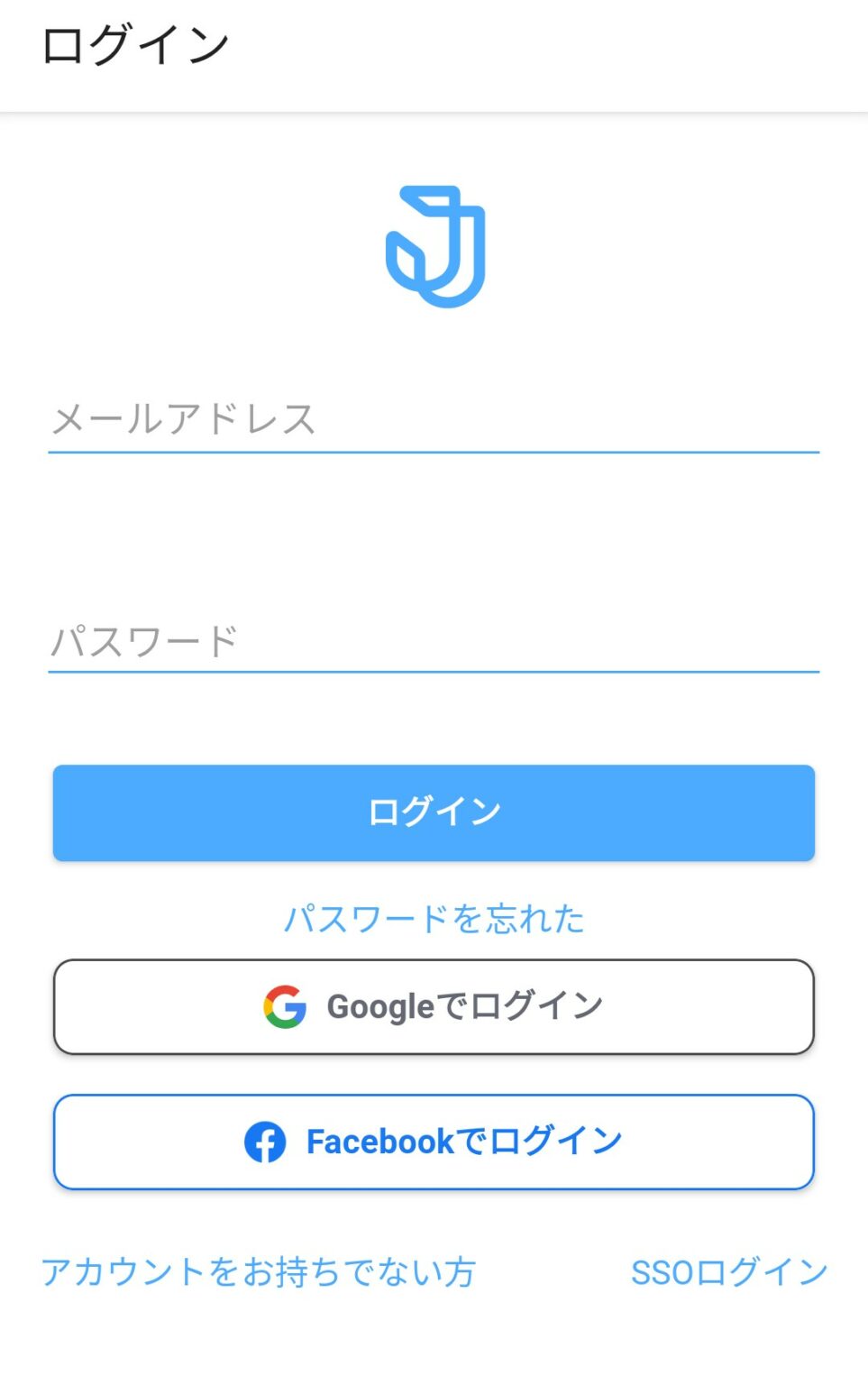Viewport: 868px width, 1385px height.
Task: Focus the email address entry line
Action: [x=434, y=419]
